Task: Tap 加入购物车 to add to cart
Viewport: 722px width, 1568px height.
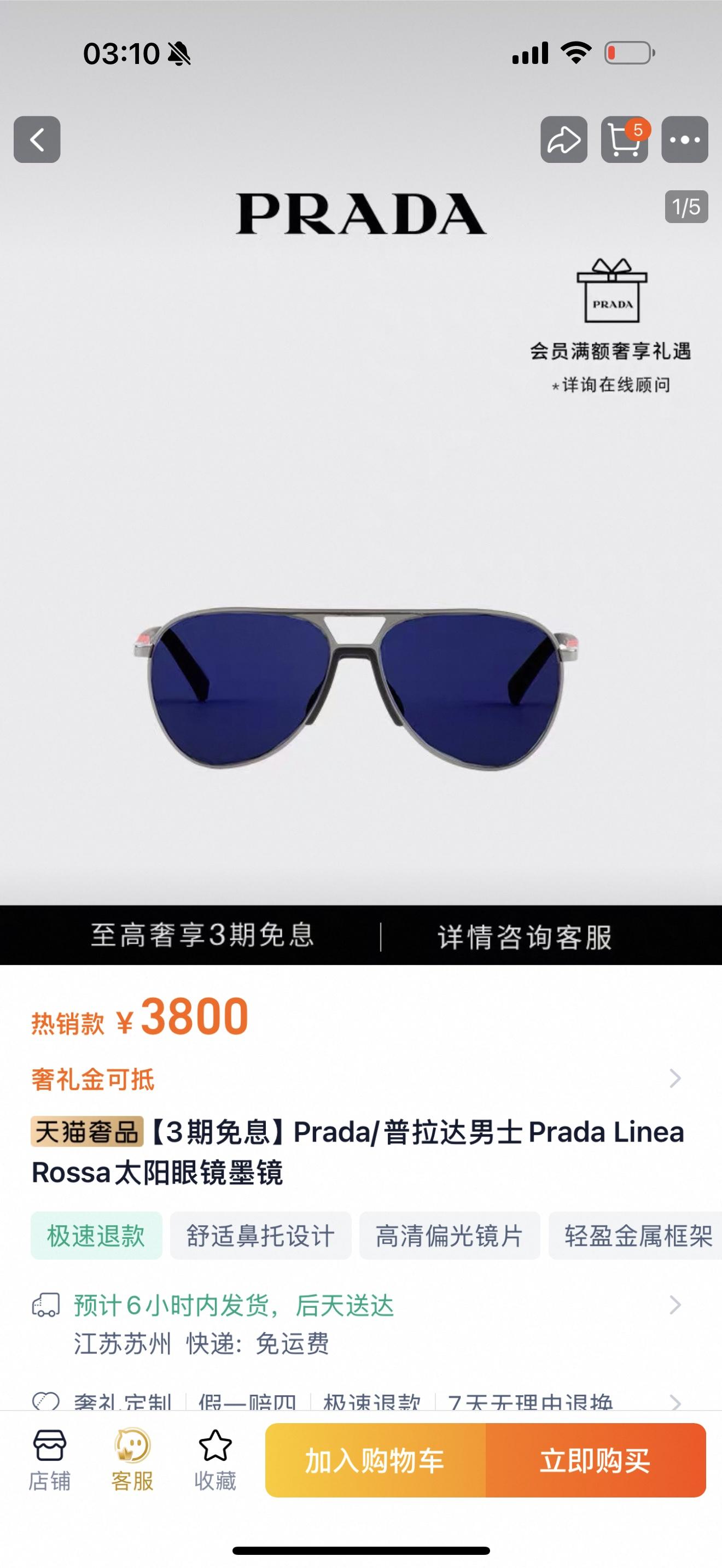Action: pyautogui.click(x=375, y=1461)
